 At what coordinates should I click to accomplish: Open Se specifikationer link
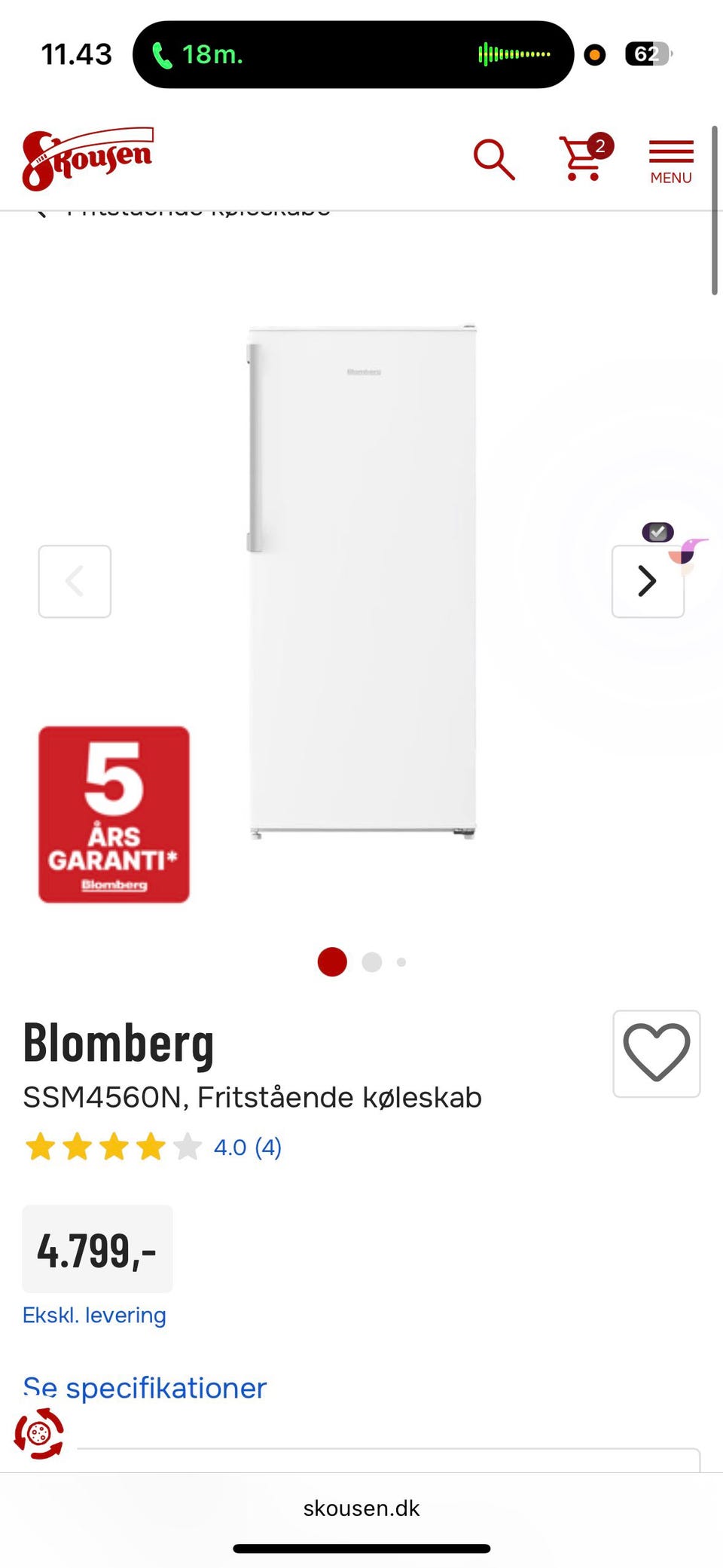coord(145,1387)
